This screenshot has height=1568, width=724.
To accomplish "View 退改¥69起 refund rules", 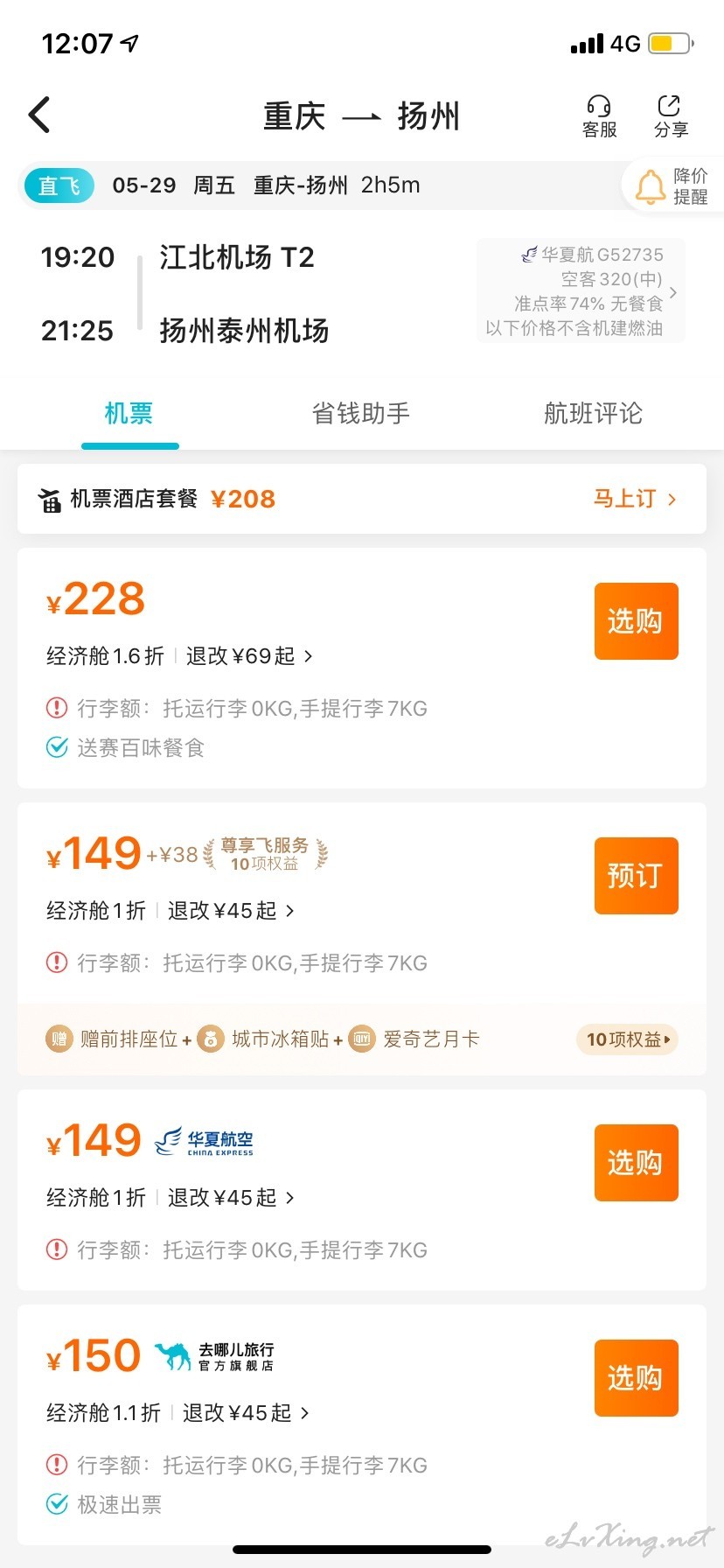I will click(x=249, y=656).
